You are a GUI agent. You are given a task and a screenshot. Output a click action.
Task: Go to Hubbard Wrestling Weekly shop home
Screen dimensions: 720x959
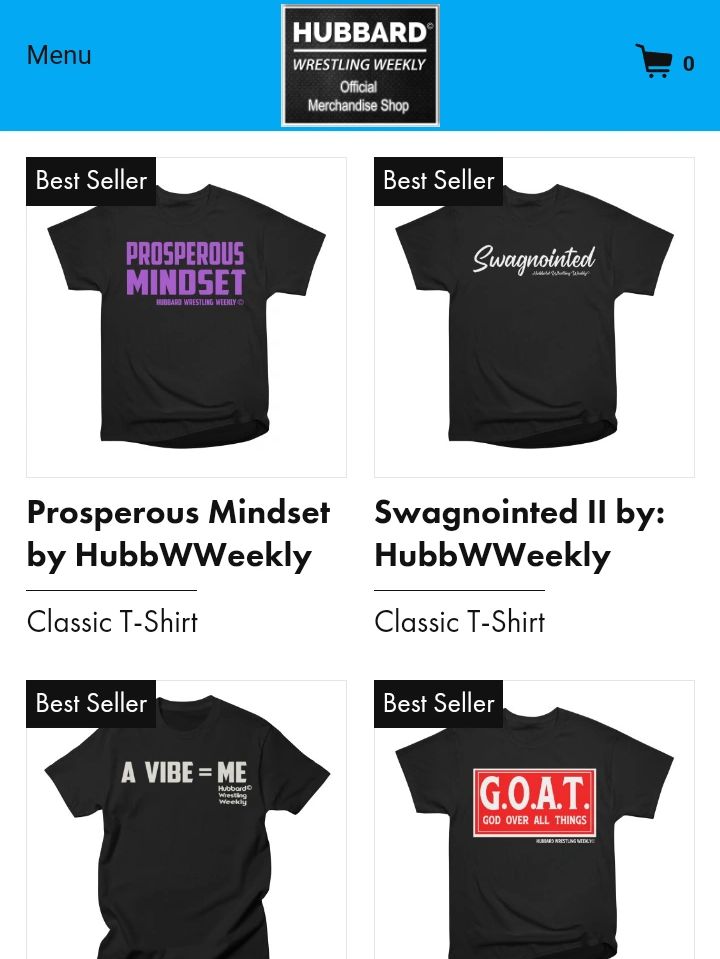point(360,66)
